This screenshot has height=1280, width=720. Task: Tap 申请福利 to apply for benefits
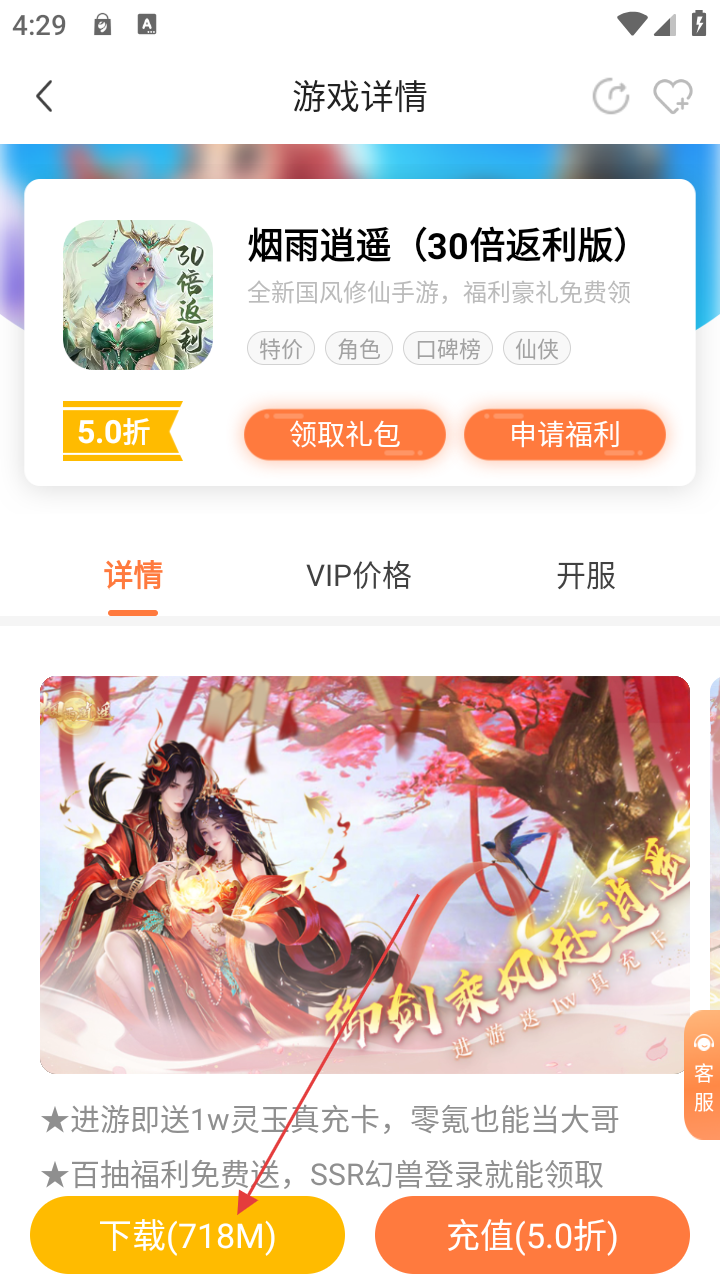565,434
